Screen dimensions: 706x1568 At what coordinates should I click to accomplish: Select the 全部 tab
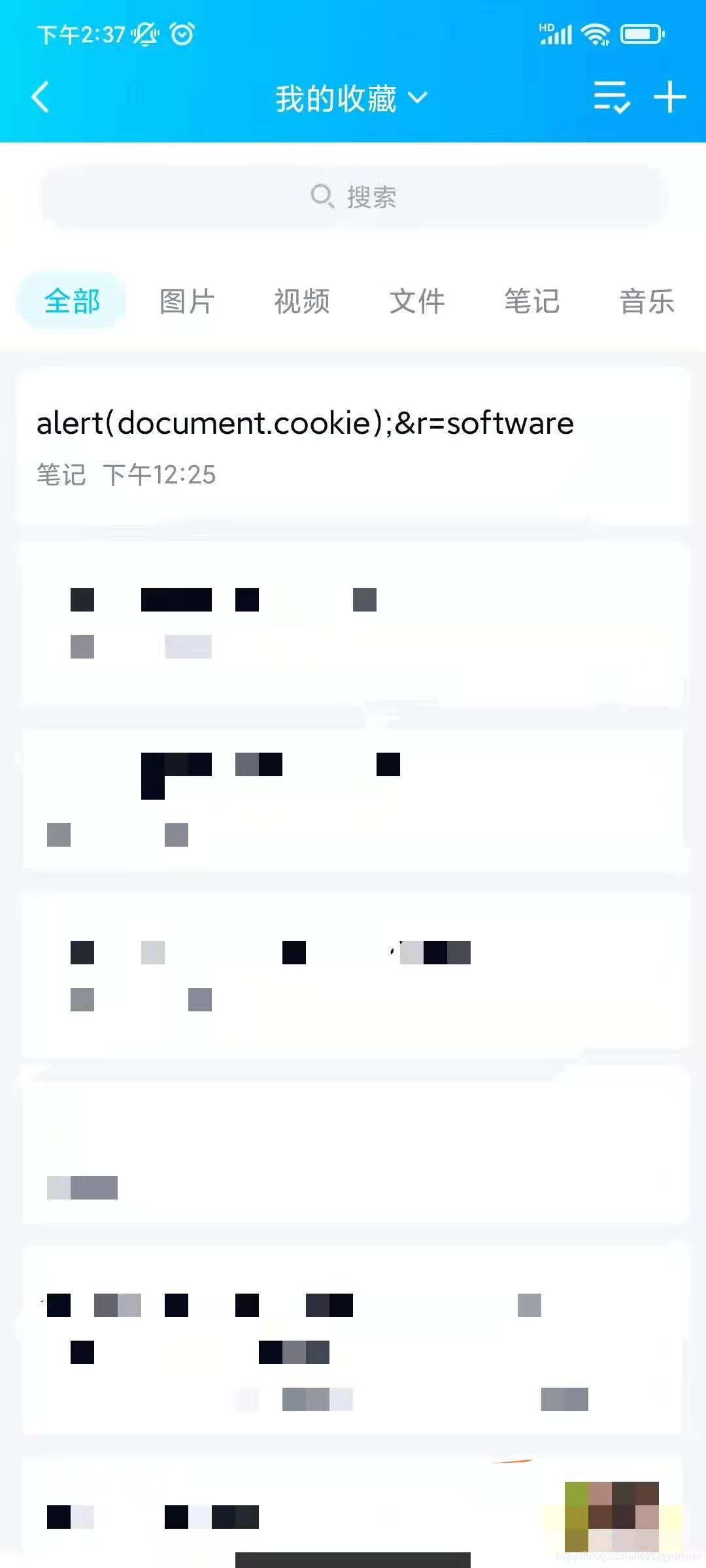(x=72, y=301)
